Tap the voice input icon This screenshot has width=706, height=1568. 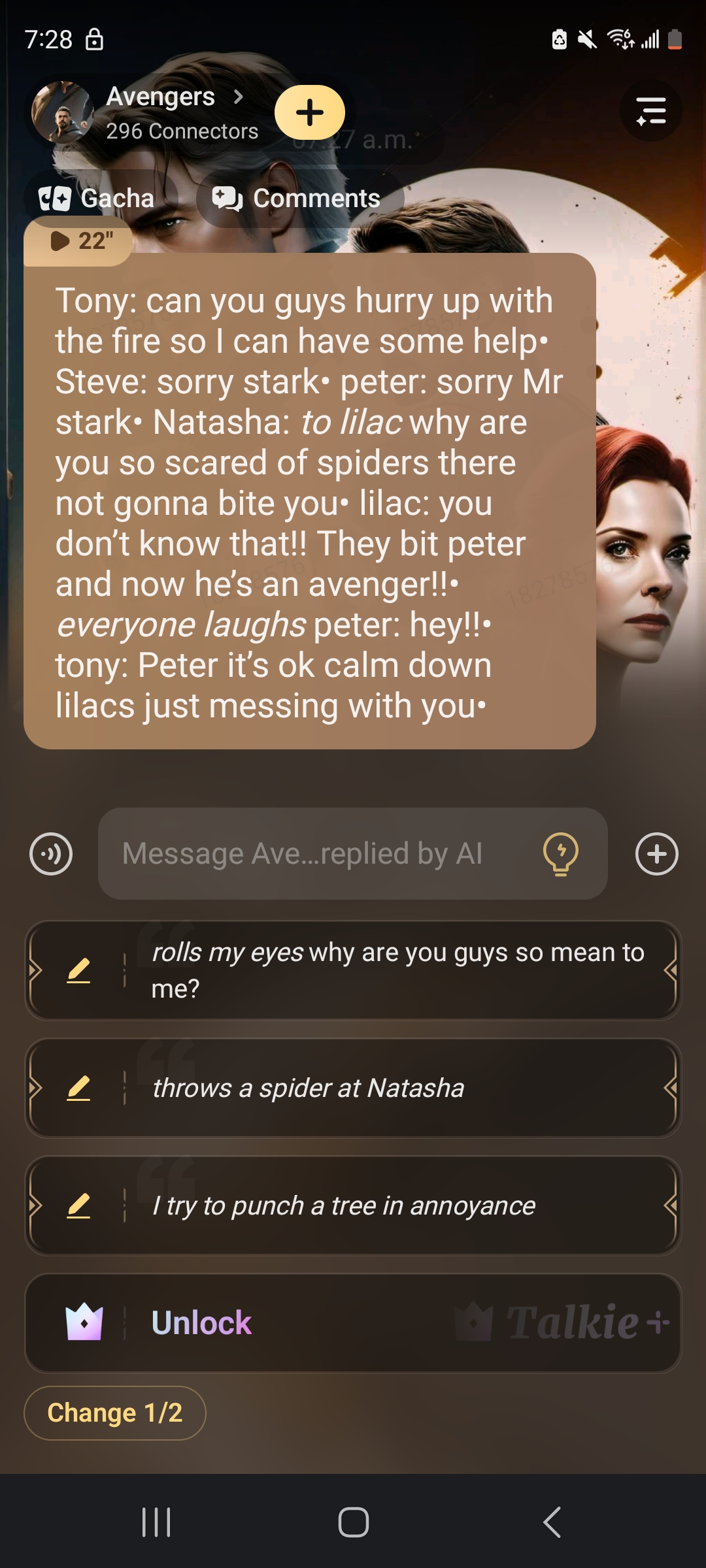pyautogui.click(x=51, y=854)
